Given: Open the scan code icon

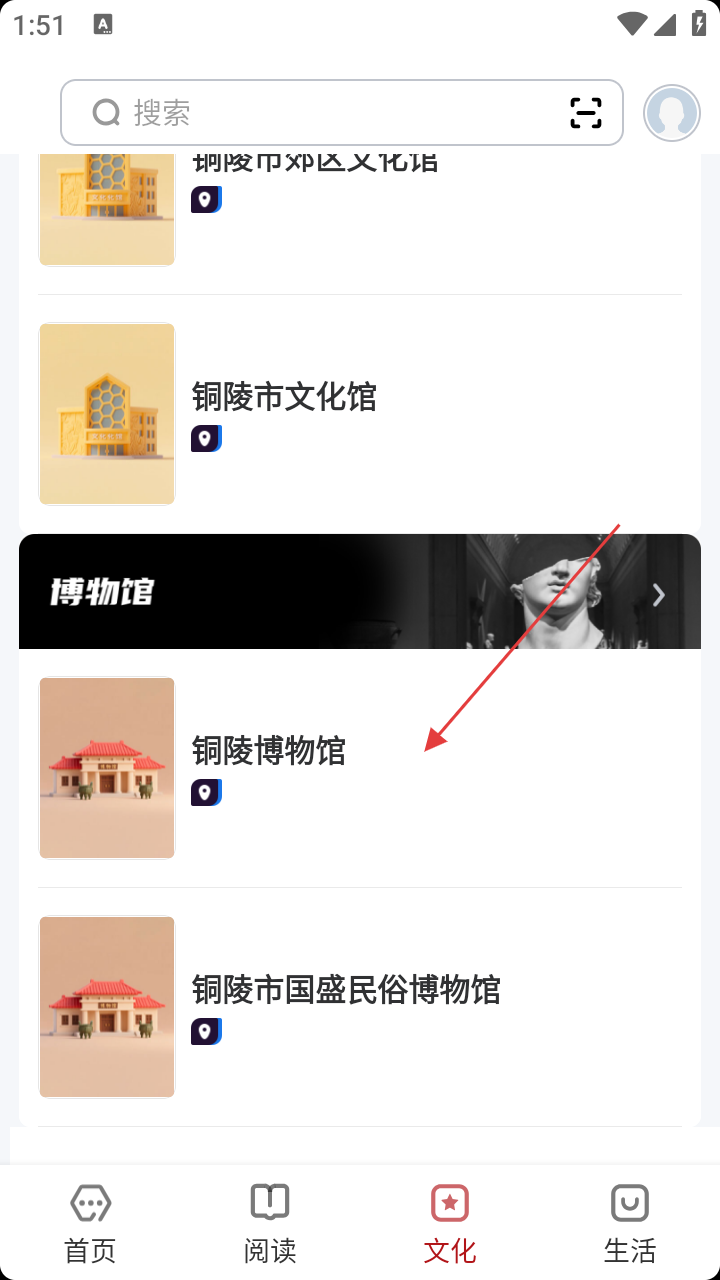Looking at the screenshot, I should (586, 113).
